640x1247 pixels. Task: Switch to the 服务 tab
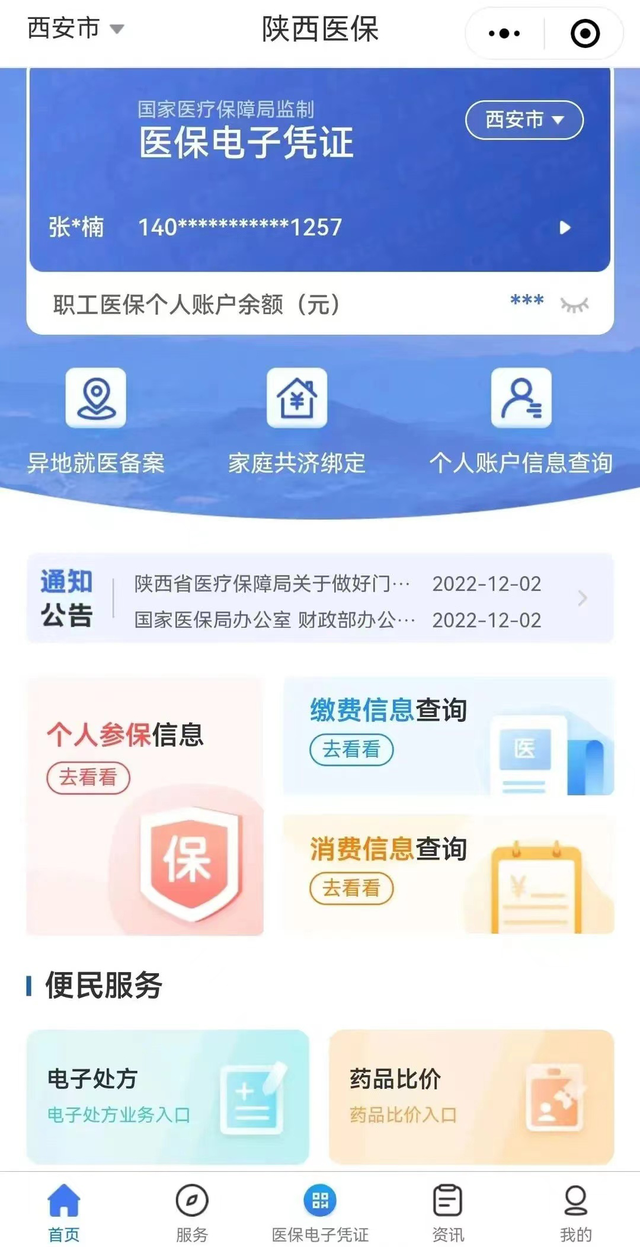pyautogui.click(x=191, y=1212)
